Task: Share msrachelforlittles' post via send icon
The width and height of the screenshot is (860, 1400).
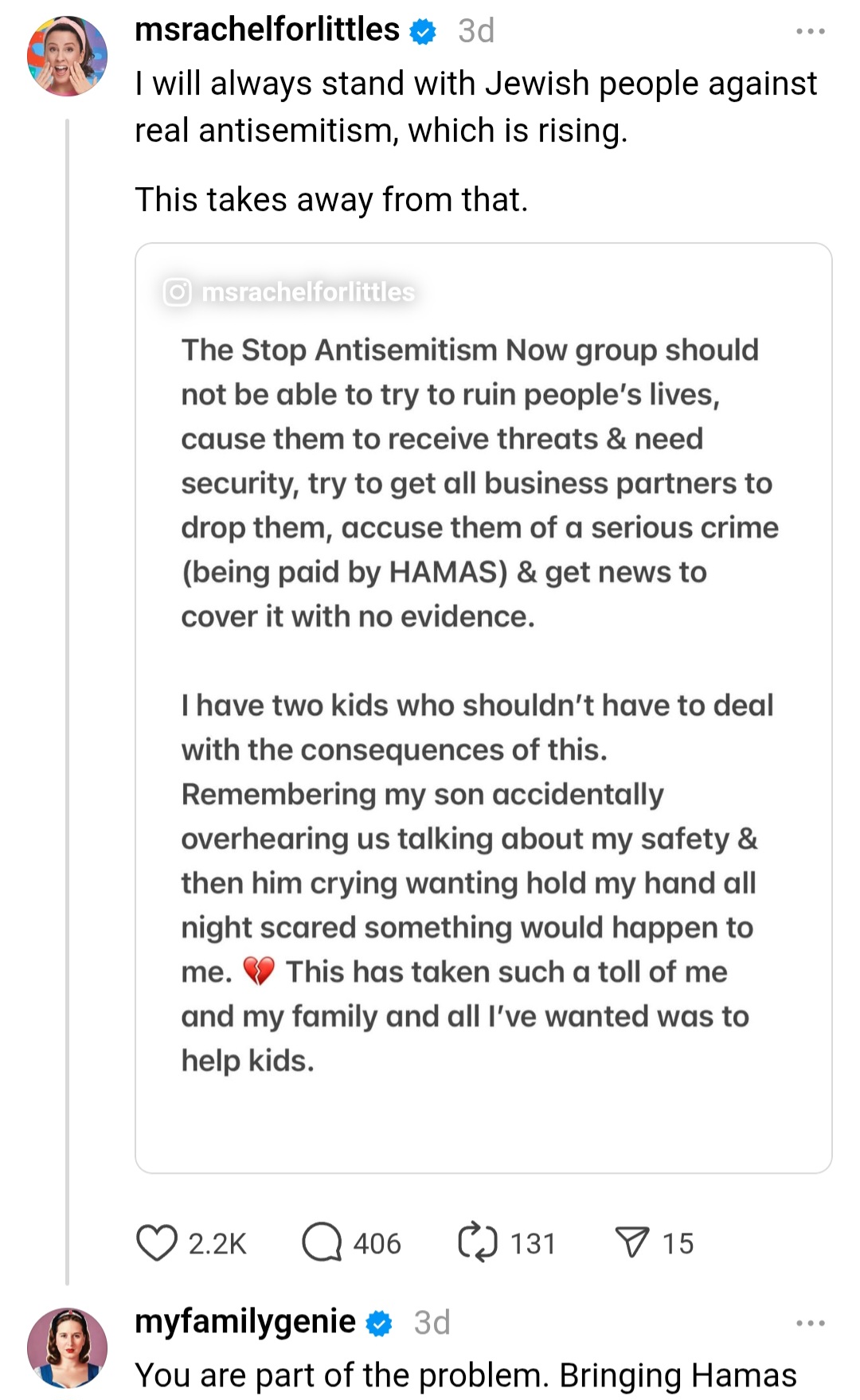Action: click(x=632, y=1243)
